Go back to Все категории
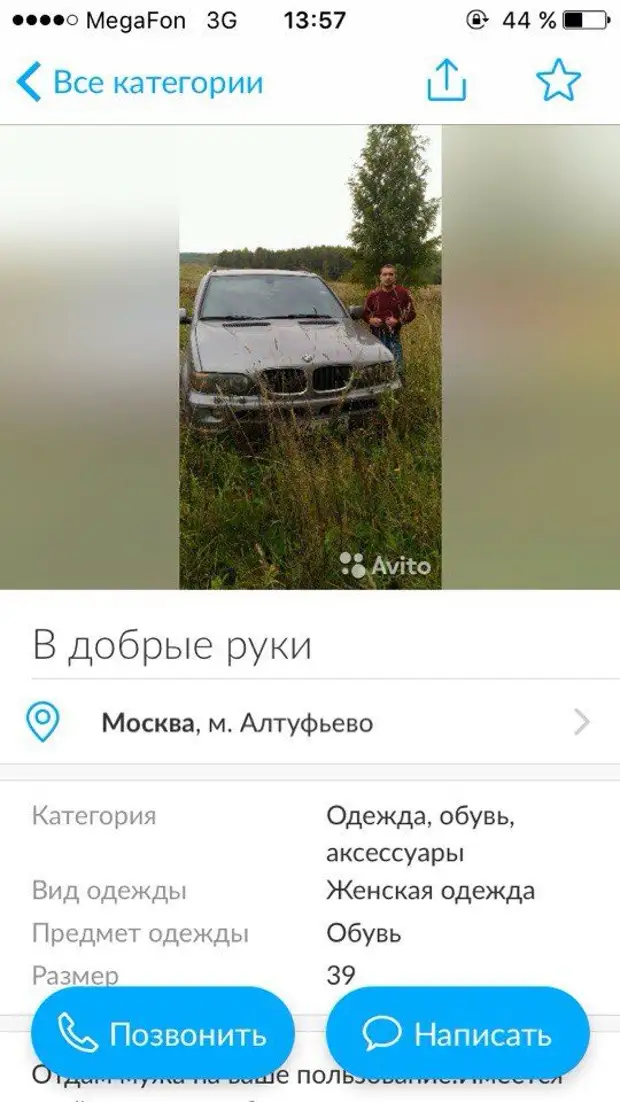The height and width of the screenshot is (1102, 620). tap(140, 83)
